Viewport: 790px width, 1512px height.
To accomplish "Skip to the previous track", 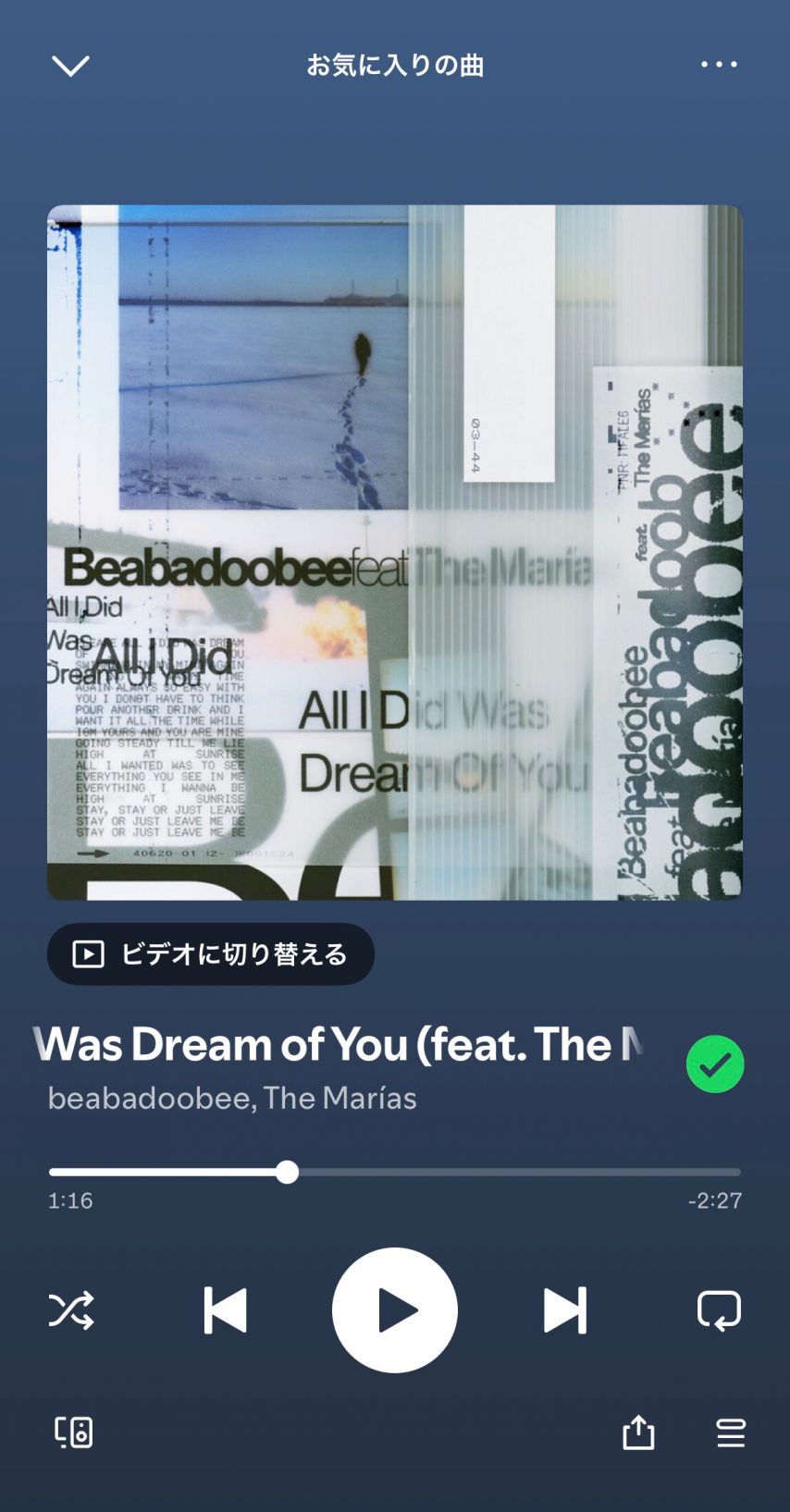I will pos(225,1310).
